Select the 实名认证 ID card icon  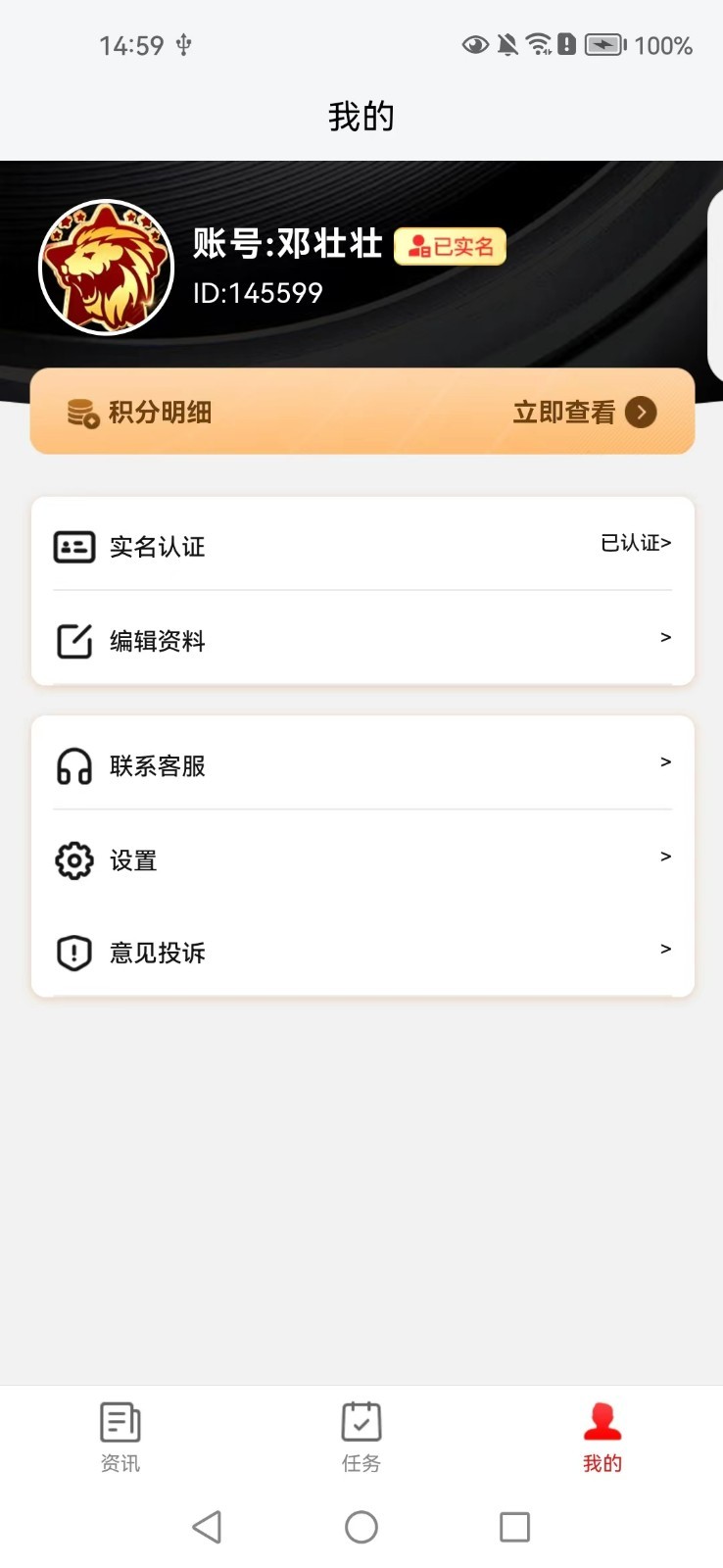(73, 546)
